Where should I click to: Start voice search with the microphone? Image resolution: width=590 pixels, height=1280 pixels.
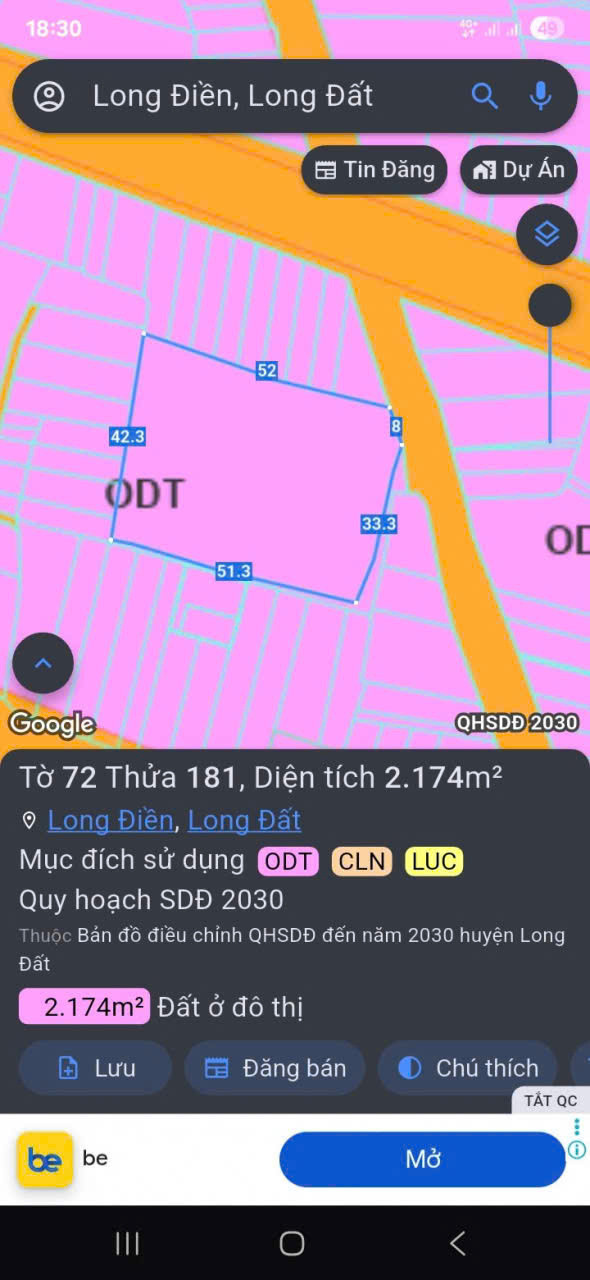pos(540,96)
